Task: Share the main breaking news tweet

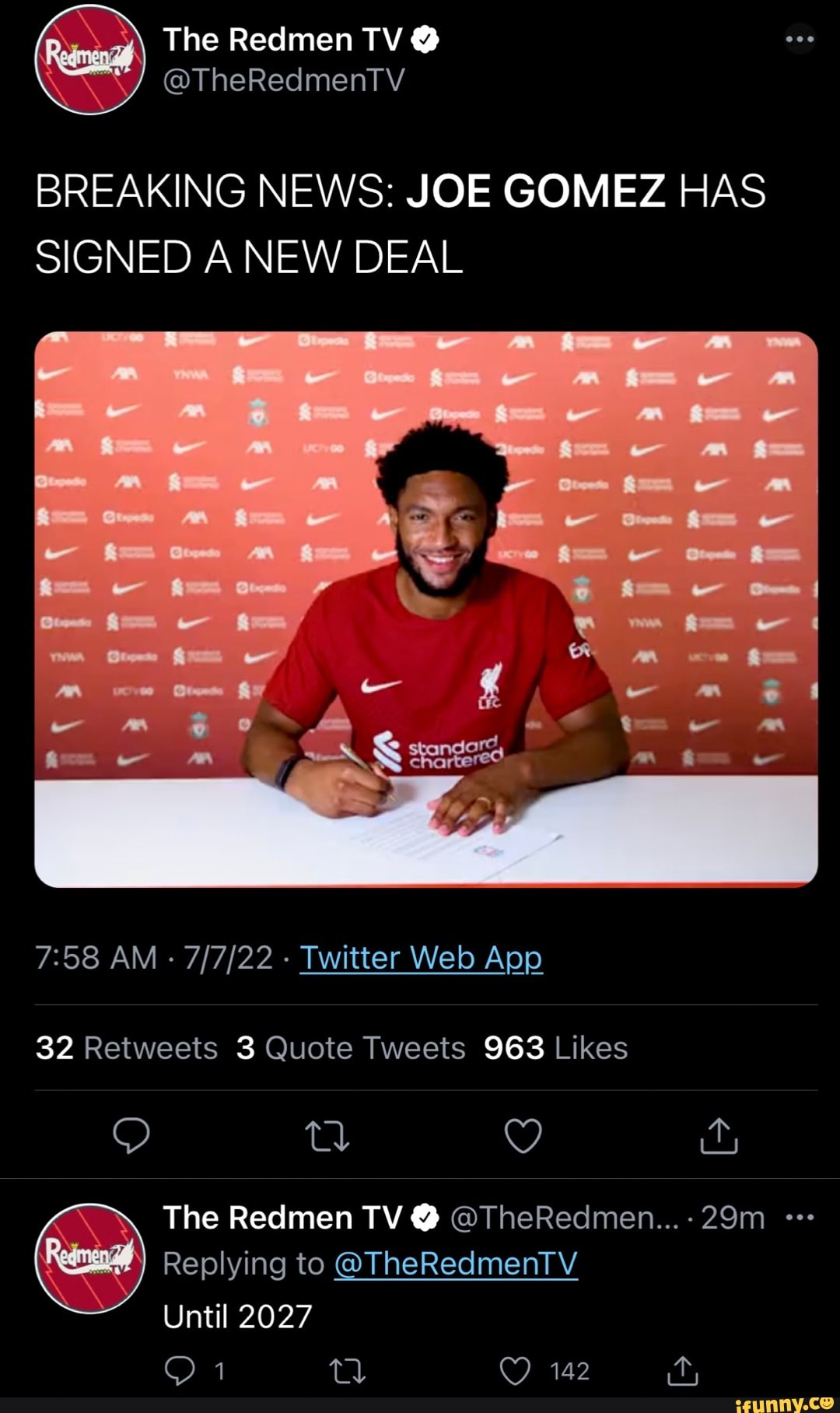Action: pos(719,1136)
